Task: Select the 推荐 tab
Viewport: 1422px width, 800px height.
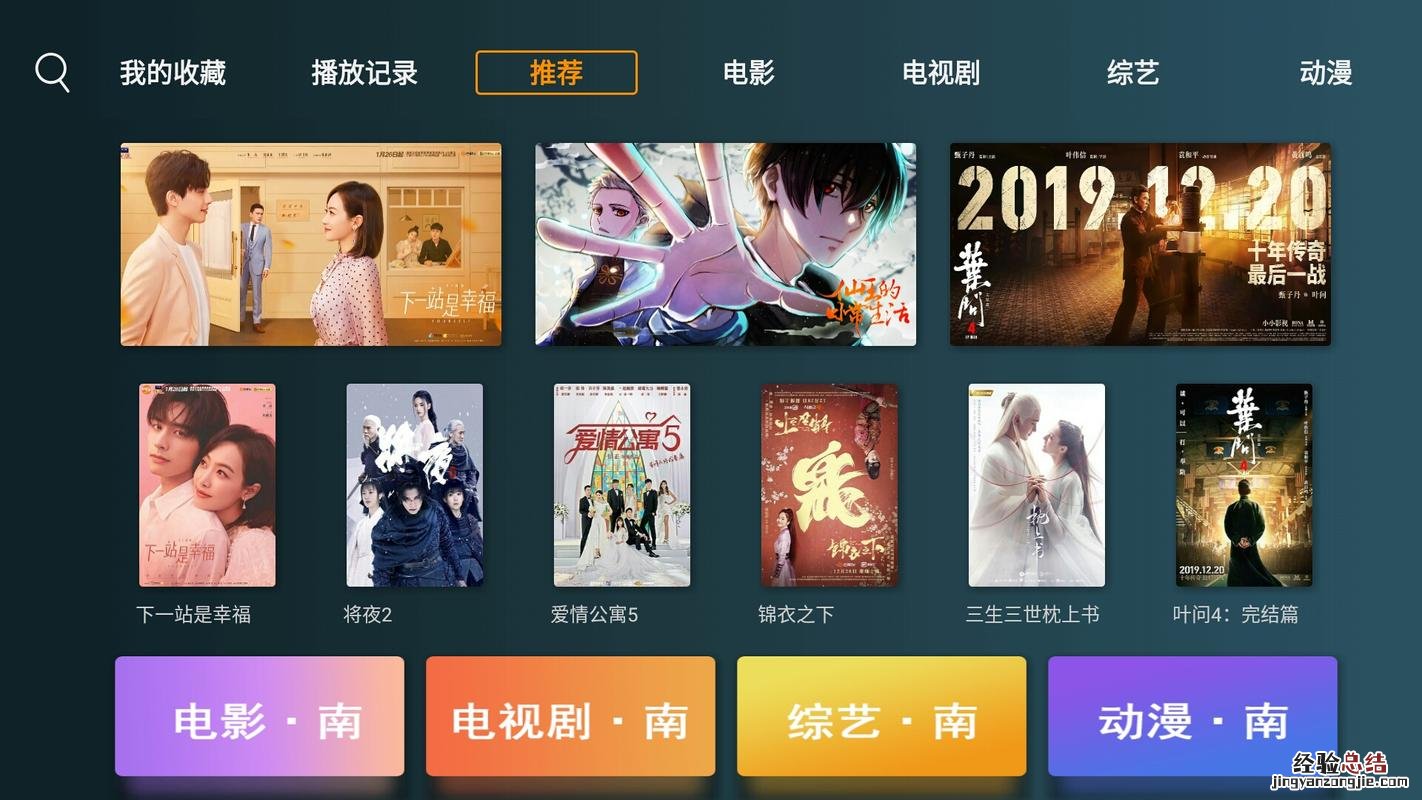Action: tap(556, 73)
